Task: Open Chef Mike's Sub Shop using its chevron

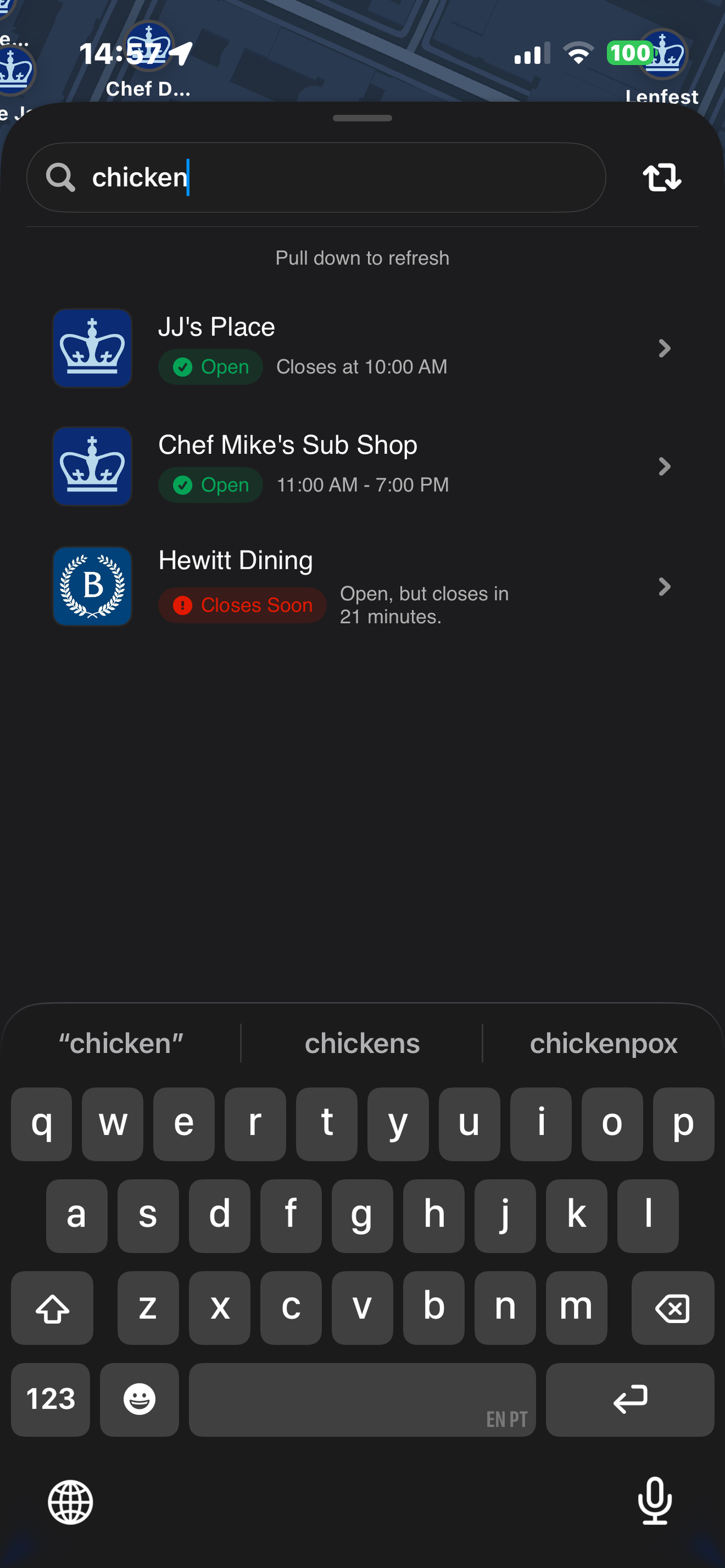Action: click(x=664, y=466)
